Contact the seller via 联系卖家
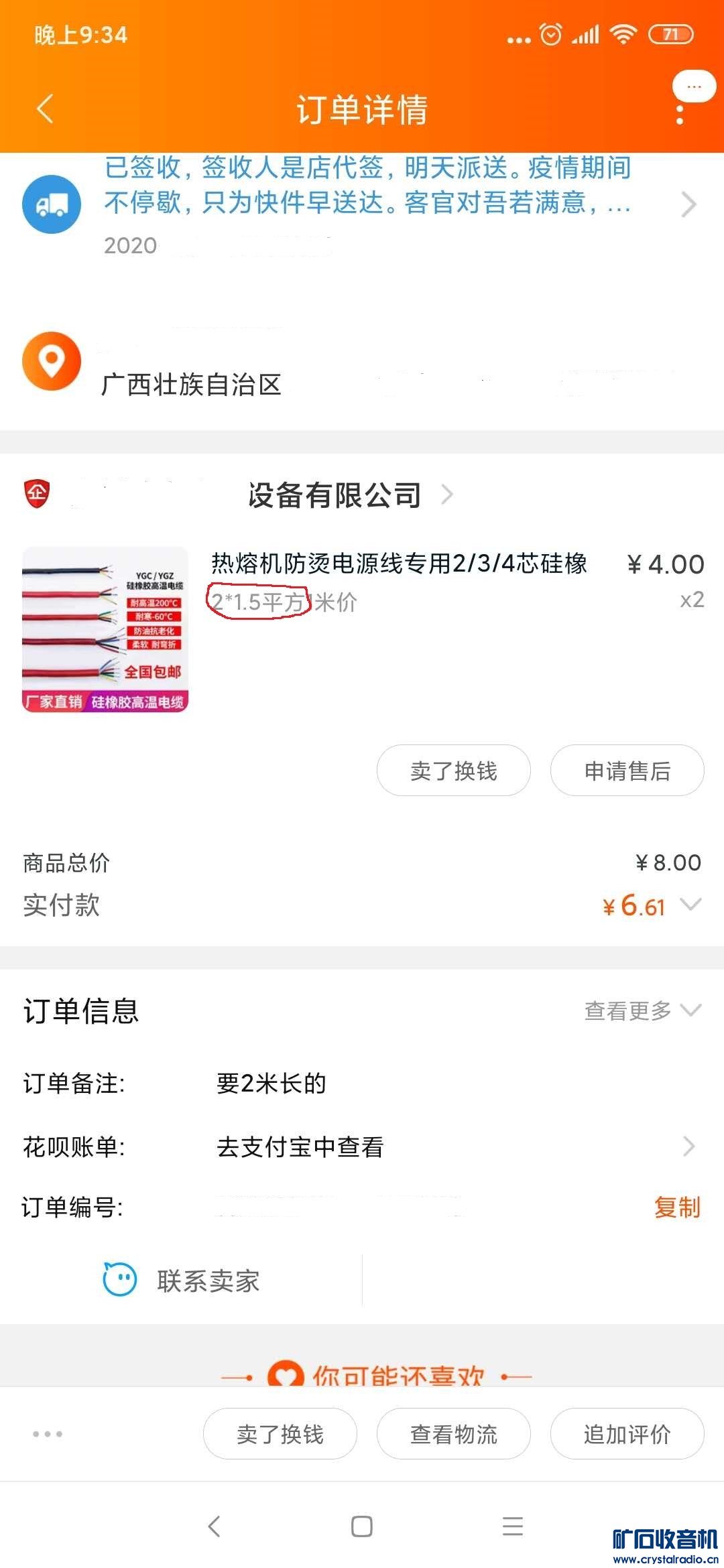The image size is (724, 1568). [182, 1281]
